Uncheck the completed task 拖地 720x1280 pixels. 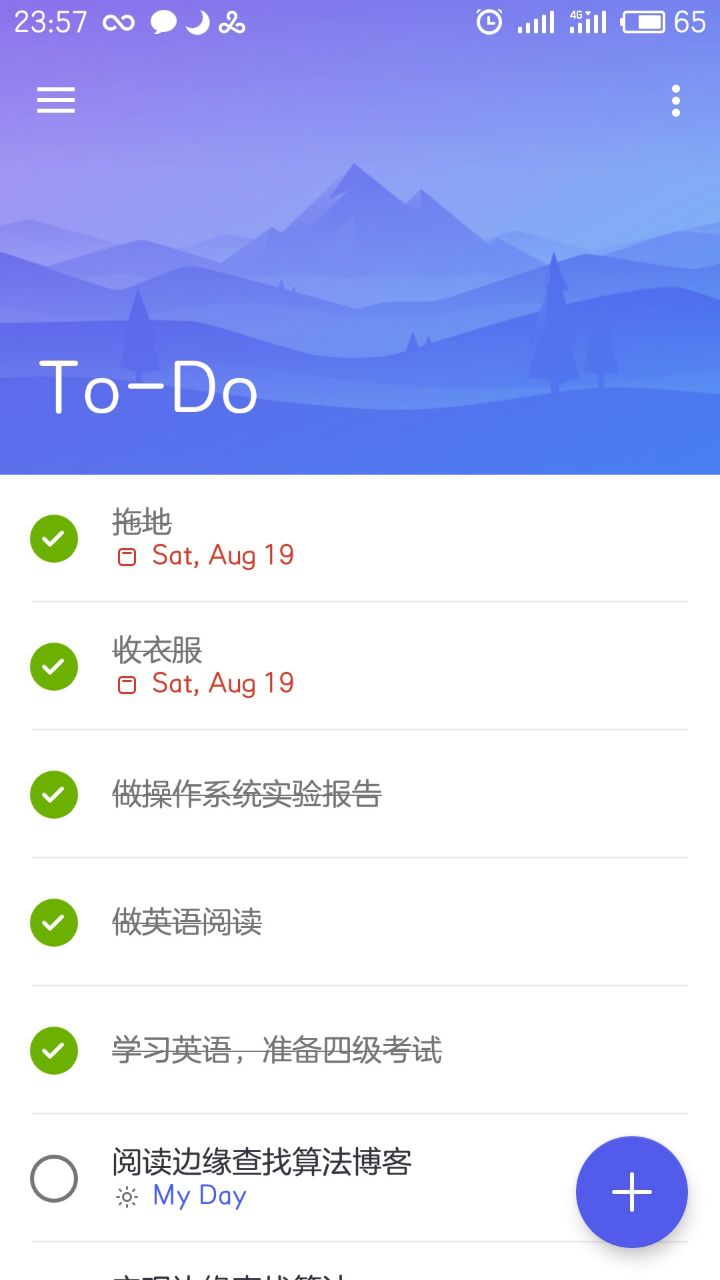(x=54, y=539)
